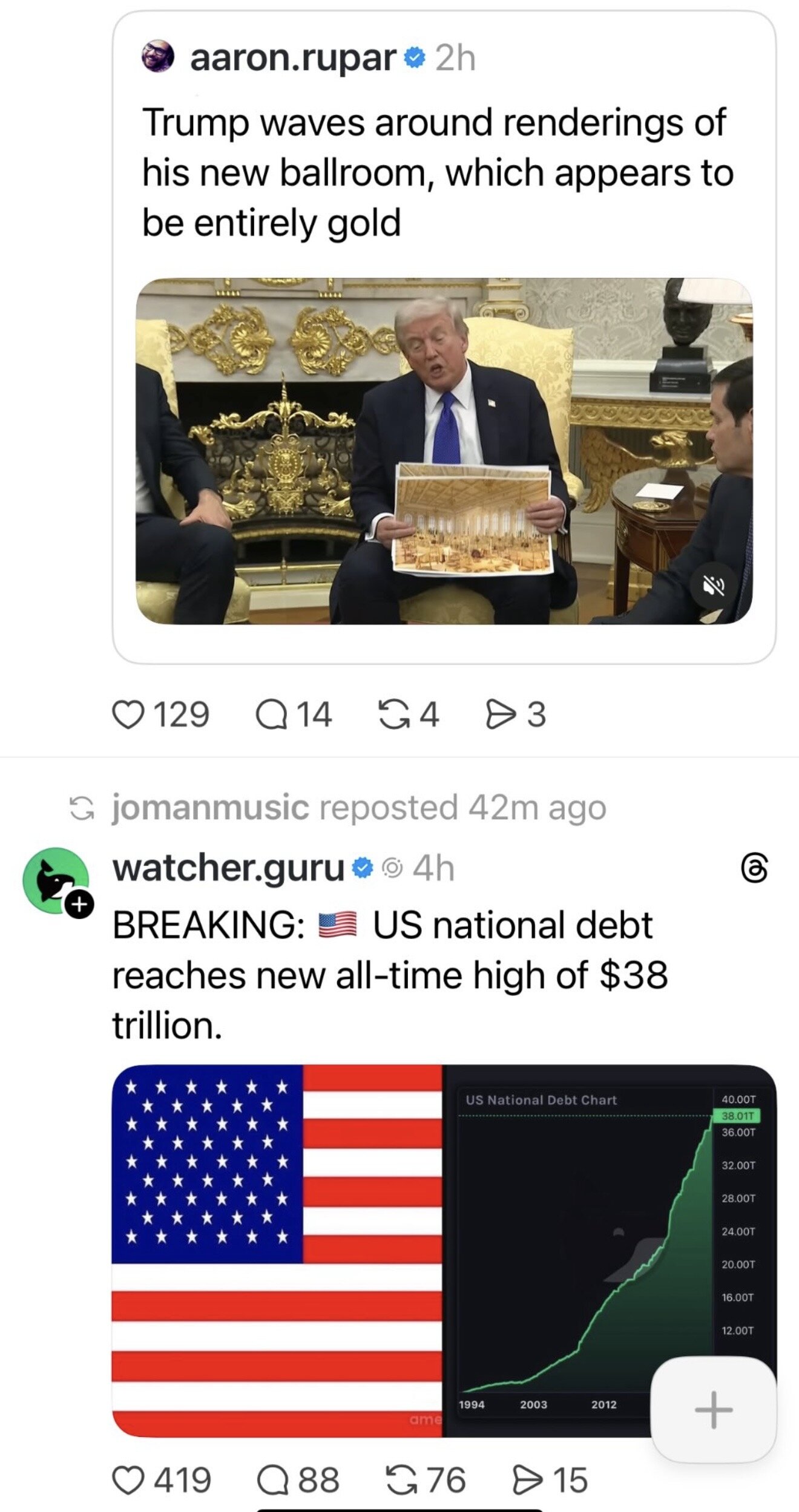Open jomanmusic's profile from repost label
The image size is (799, 1512).
click(x=210, y=808)
